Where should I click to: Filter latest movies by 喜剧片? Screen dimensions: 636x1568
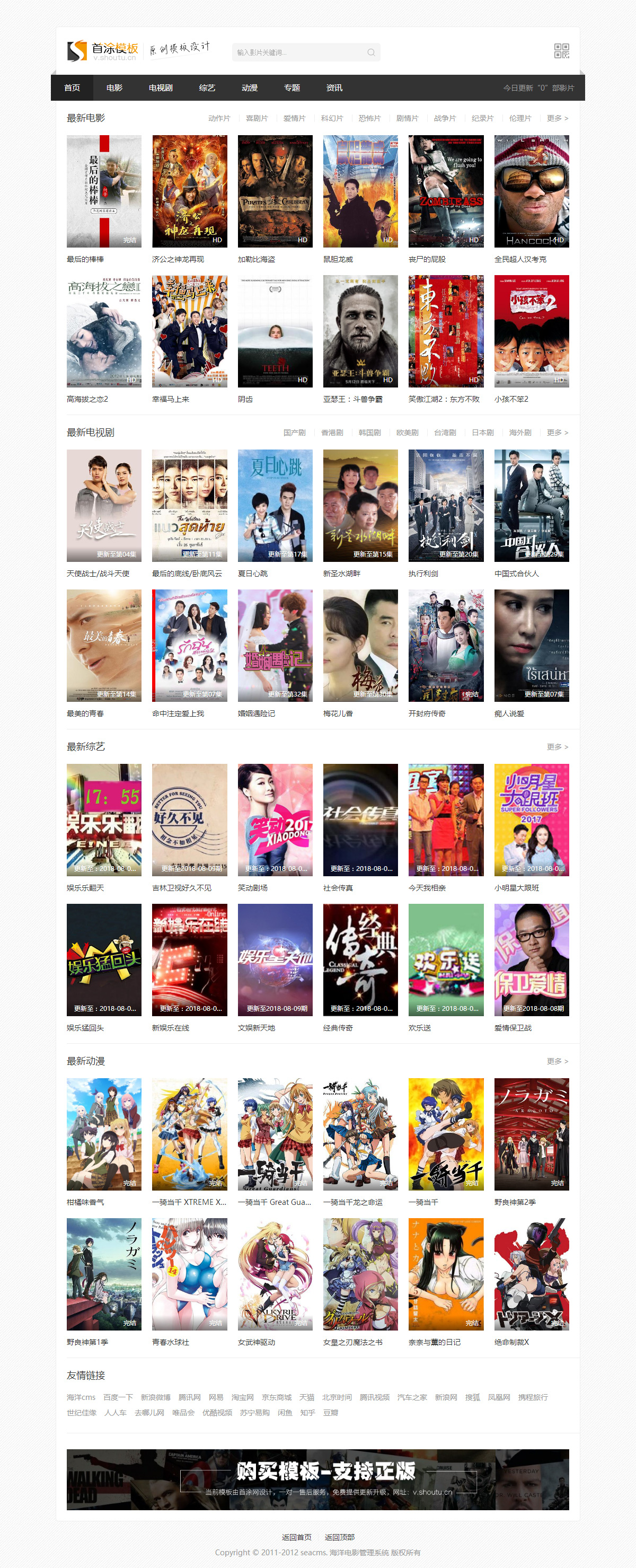click(x=256, y=118)
